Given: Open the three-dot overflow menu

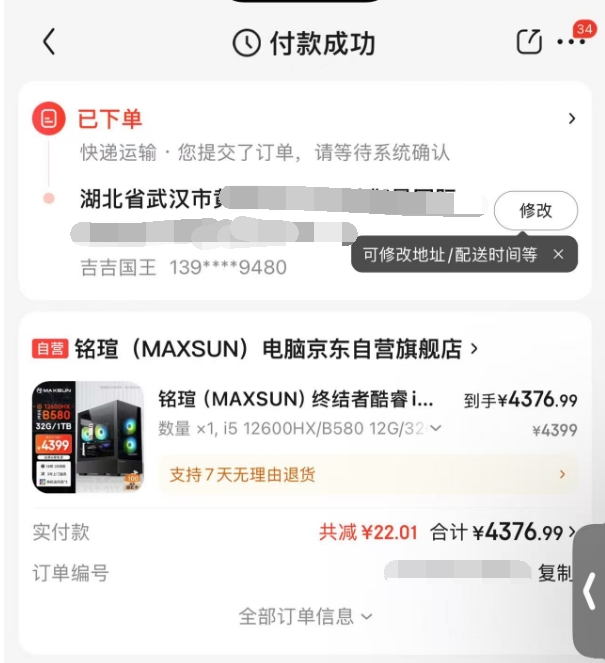Looking at the screenshot, I should click(571, 42).
